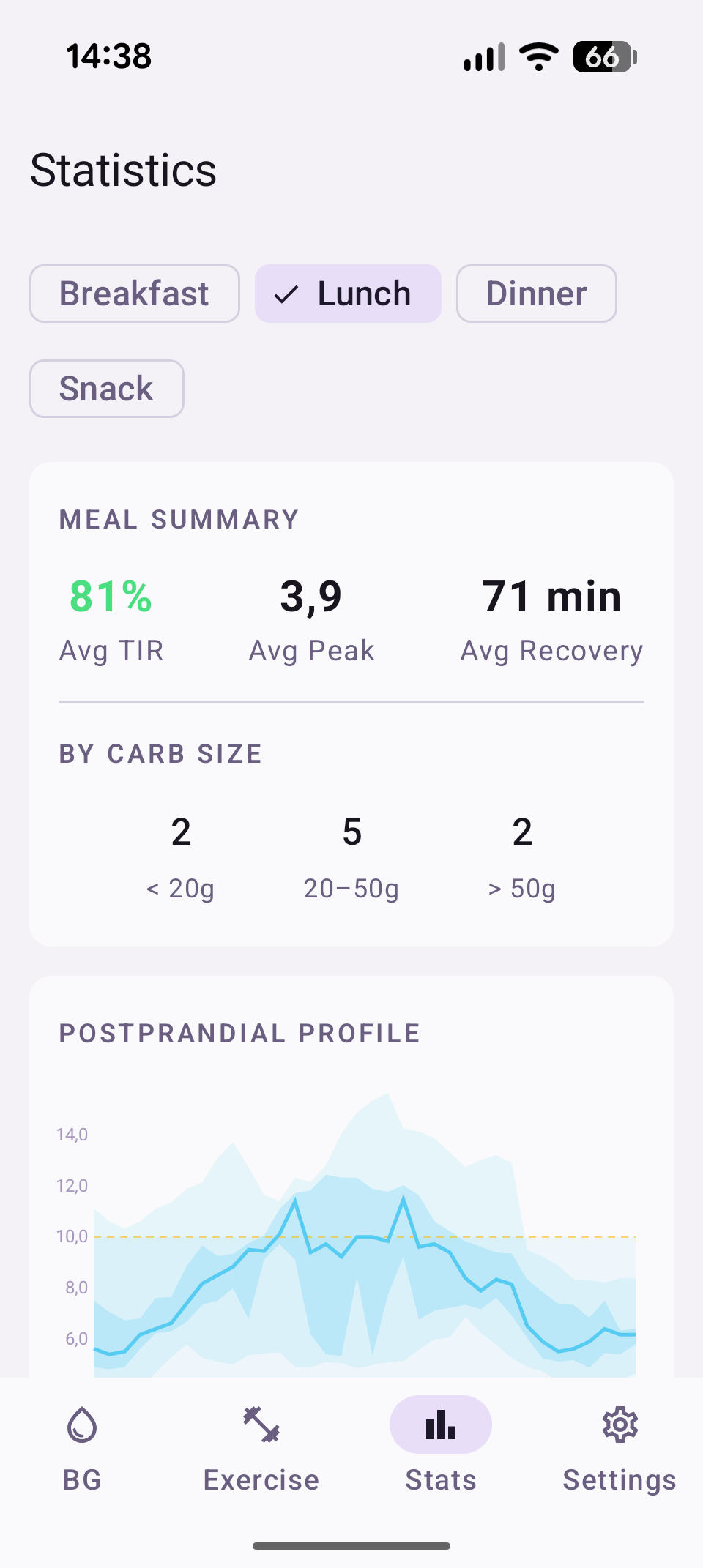The height and width of the screenshot is (1568, 703).
Task: Tap the battery indicator showing 66
Action: click(603, 56)
